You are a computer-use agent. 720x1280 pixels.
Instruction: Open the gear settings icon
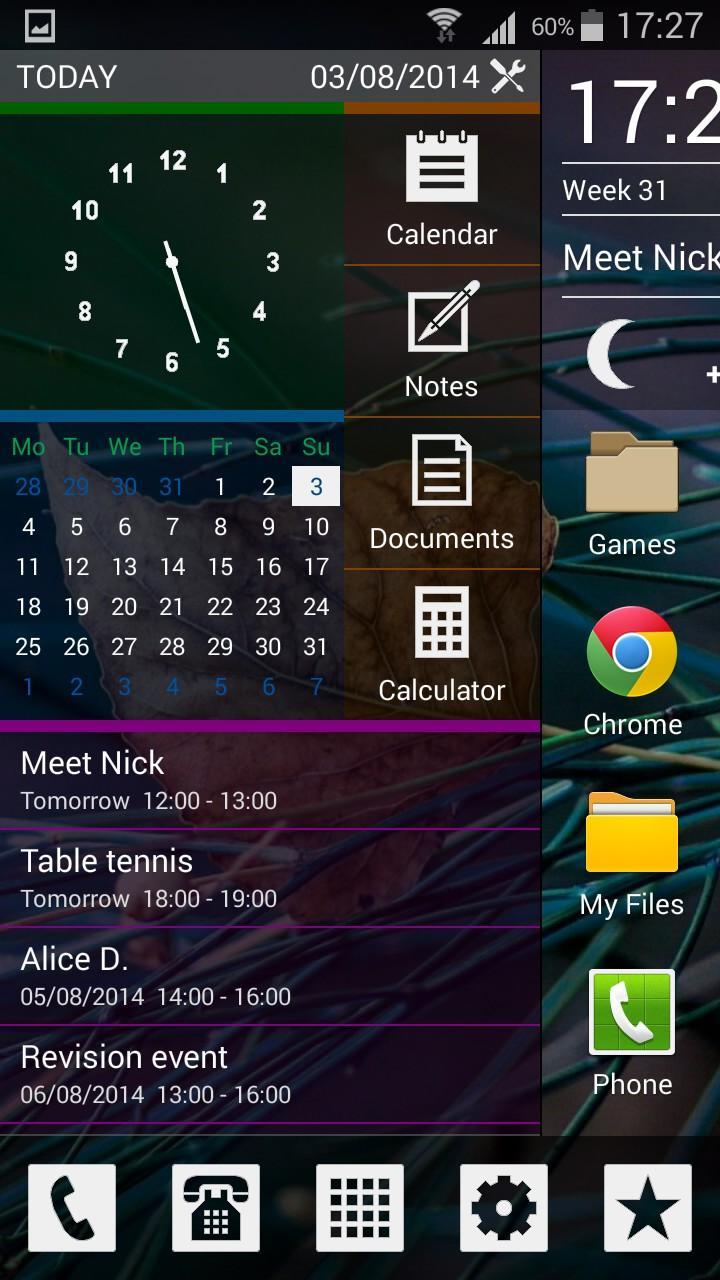(504, 1208)
